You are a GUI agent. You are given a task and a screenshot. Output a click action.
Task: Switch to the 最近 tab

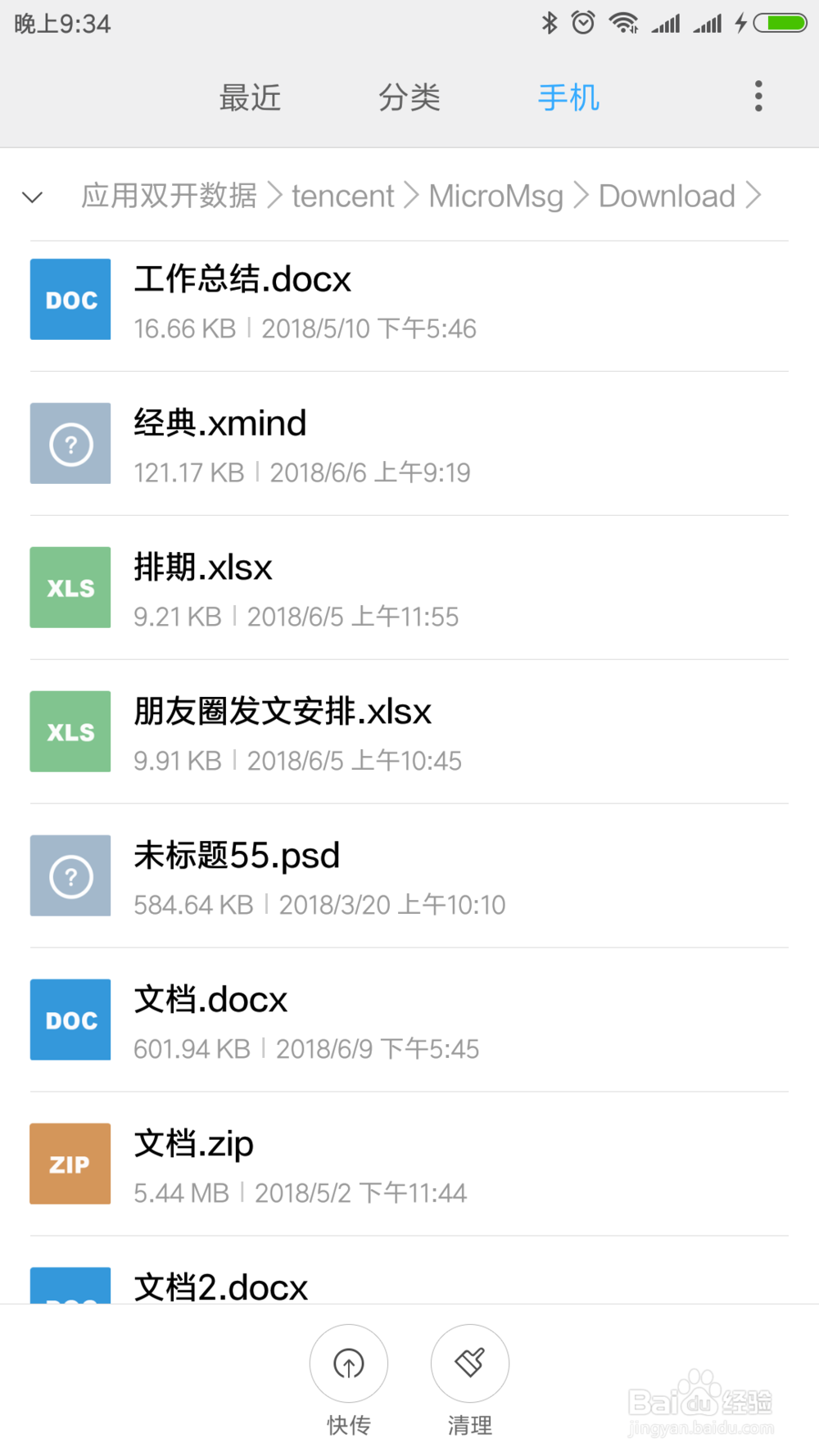[x=250, y=98]
